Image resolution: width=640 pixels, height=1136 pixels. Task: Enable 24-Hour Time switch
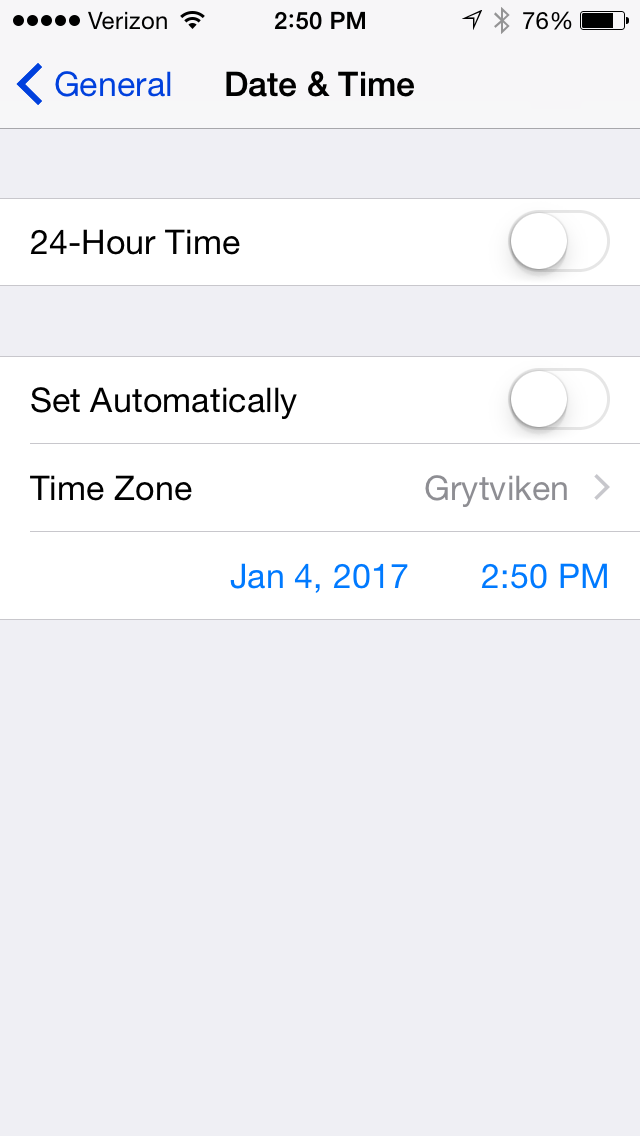[558, 242]
